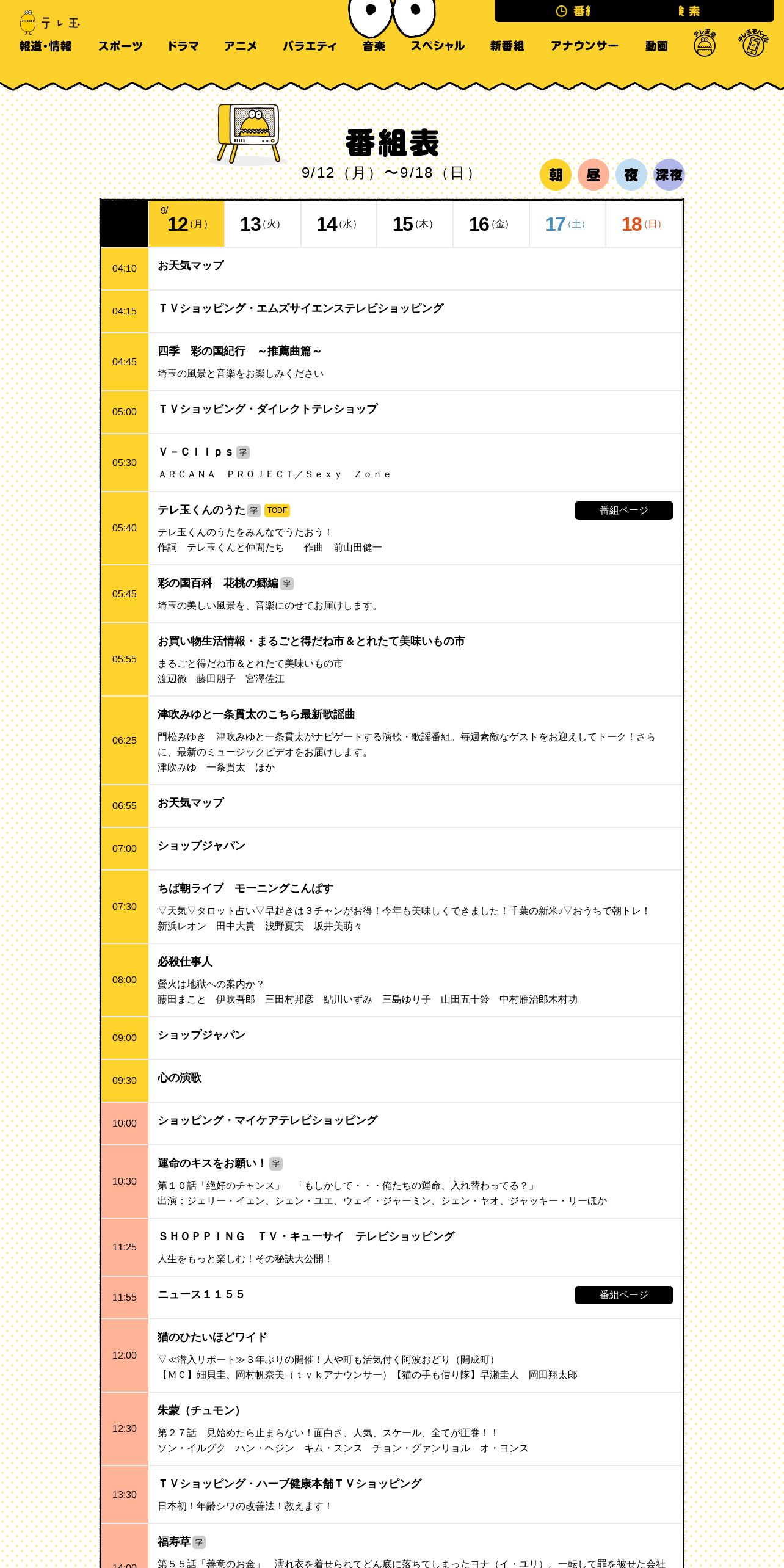Go to the 音楽 category
This screenshot has width=784, height=1568.
tap(374, 46)
